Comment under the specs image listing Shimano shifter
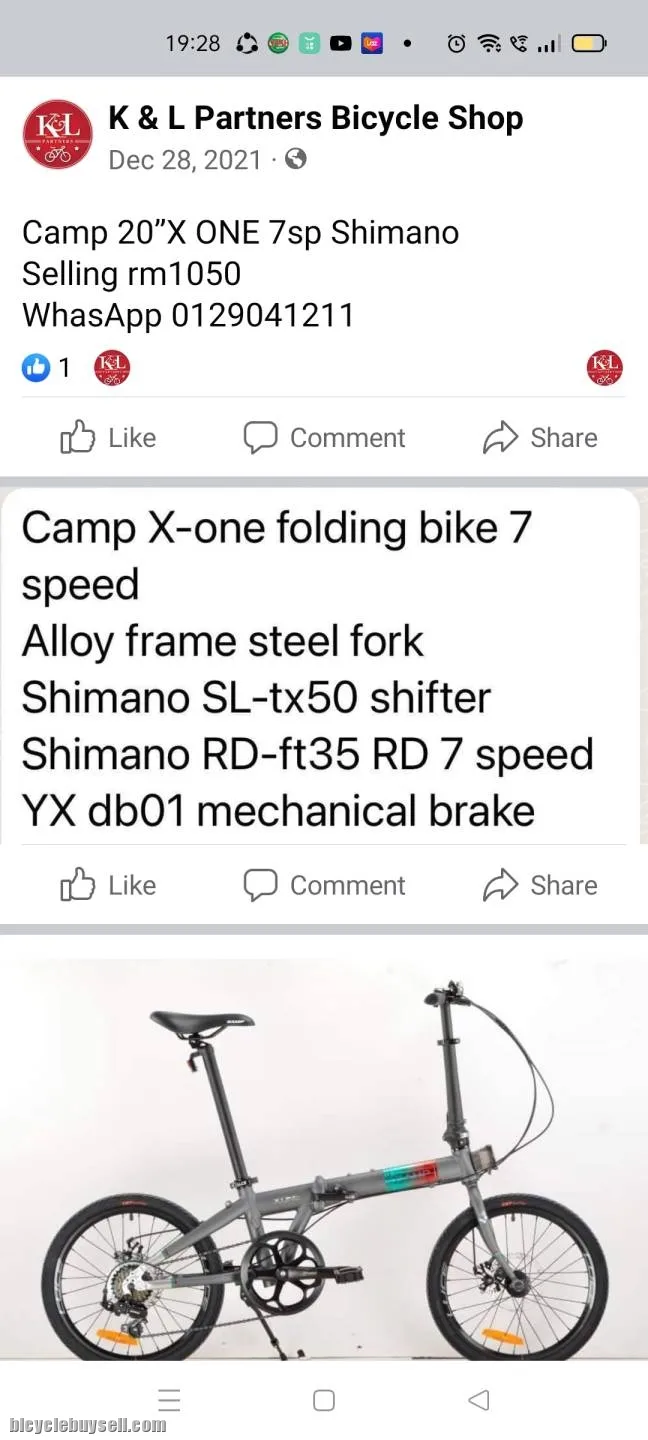Viewport: 648px width, 1440px height. click(x=324, y=885)
